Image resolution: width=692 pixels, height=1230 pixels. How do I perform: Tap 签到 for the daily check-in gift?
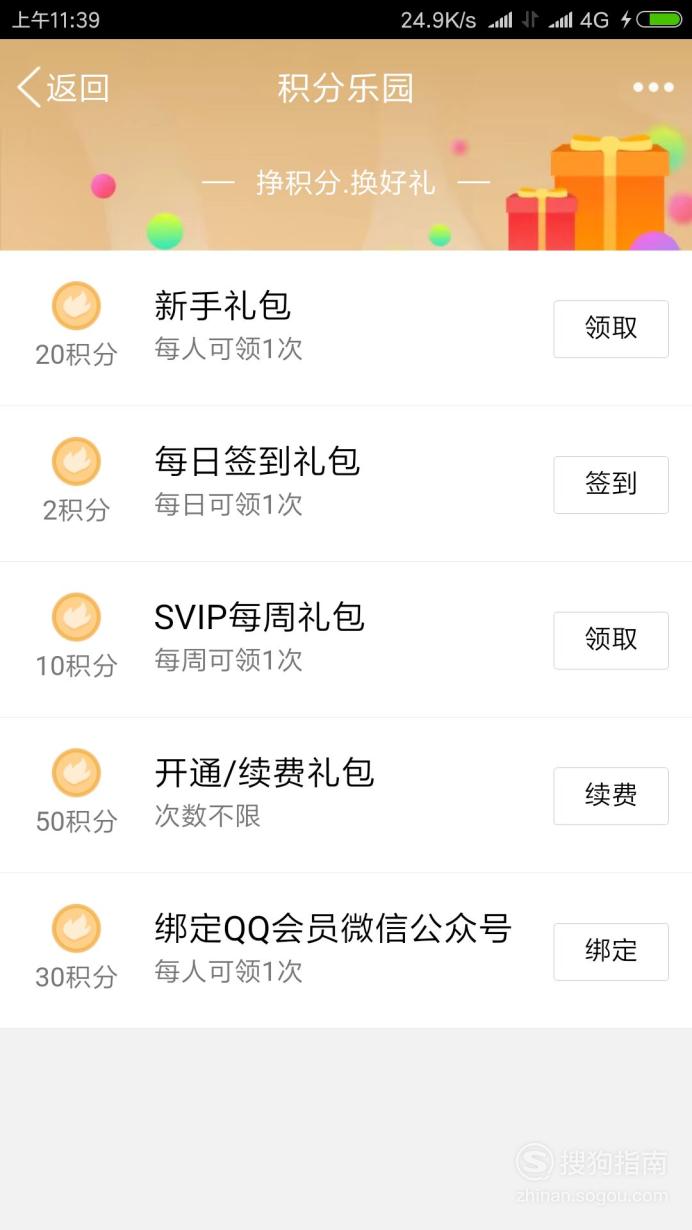611,485
